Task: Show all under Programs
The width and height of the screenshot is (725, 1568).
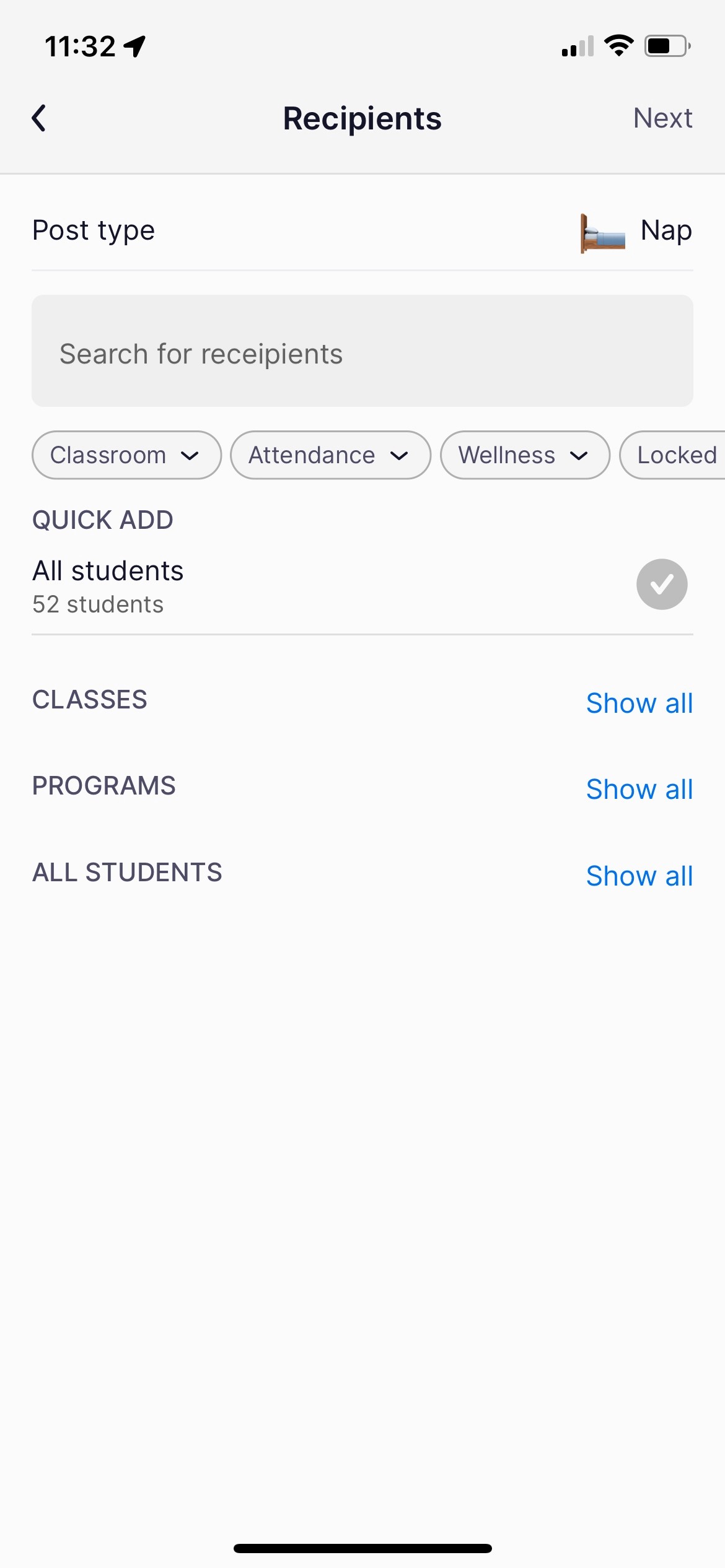Action: pyautogui.click(x=639, y=789)
